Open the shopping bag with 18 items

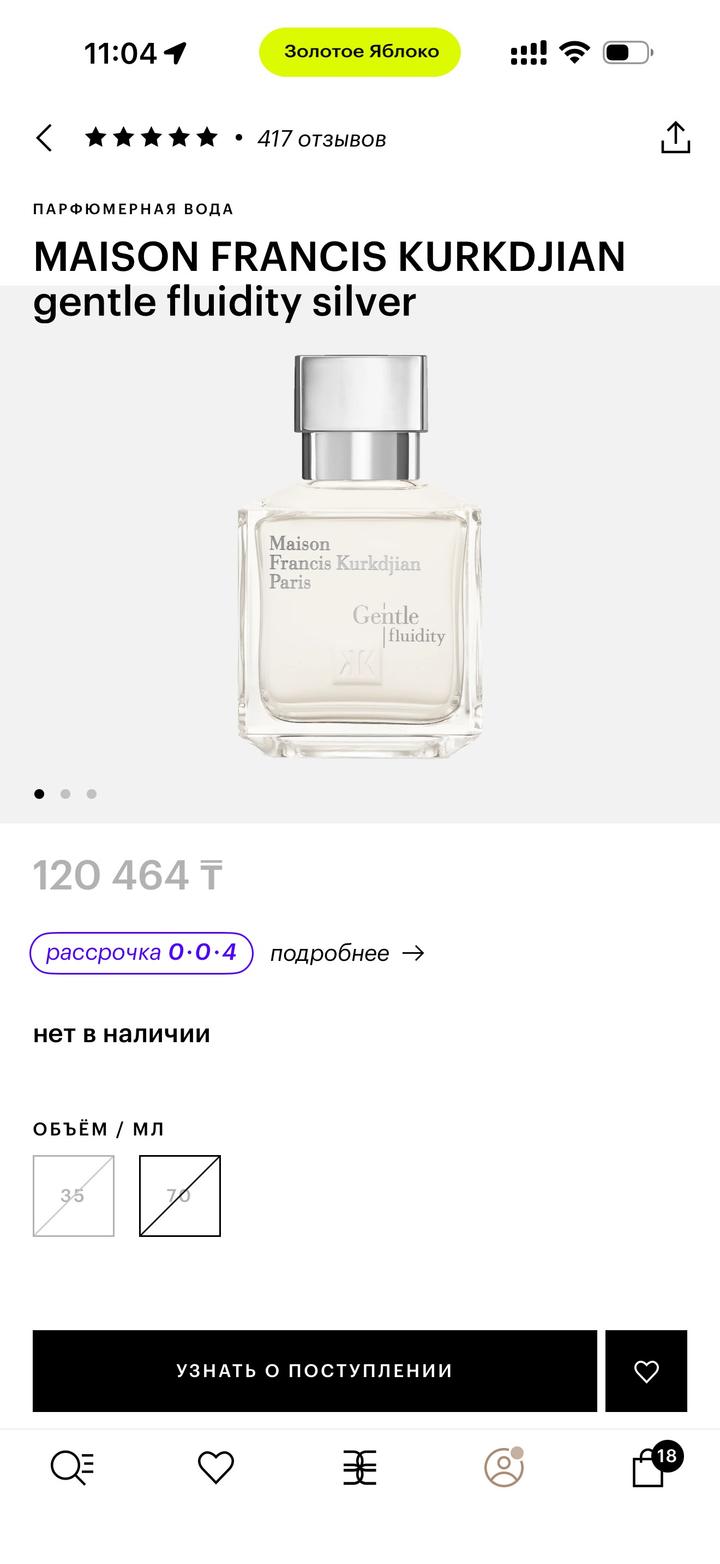click(650, 1467)
